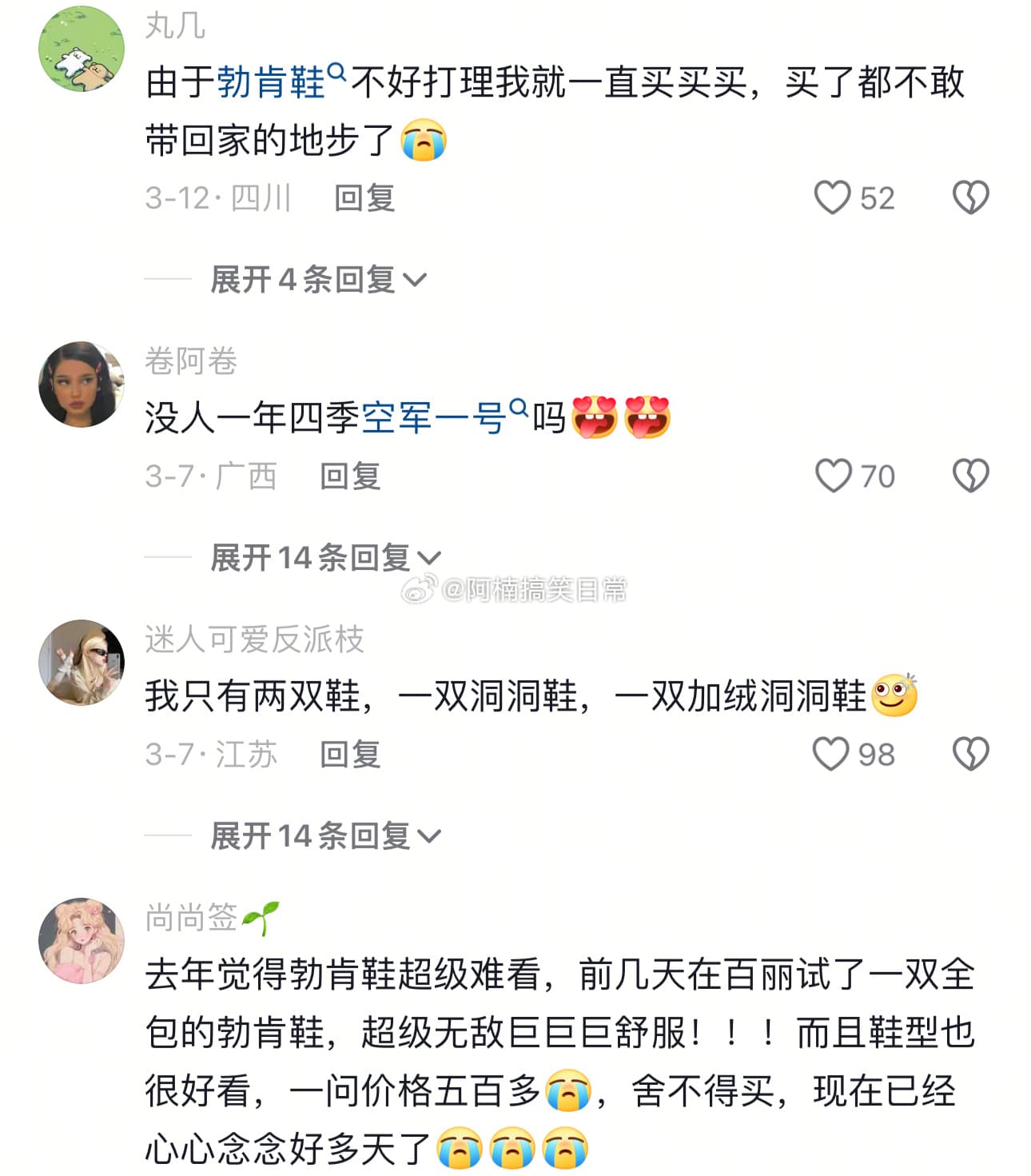Screen dimensions: 1031x1176
Task: Dislike 卷阿卷's comment
Action: click(x=970, y=476)
